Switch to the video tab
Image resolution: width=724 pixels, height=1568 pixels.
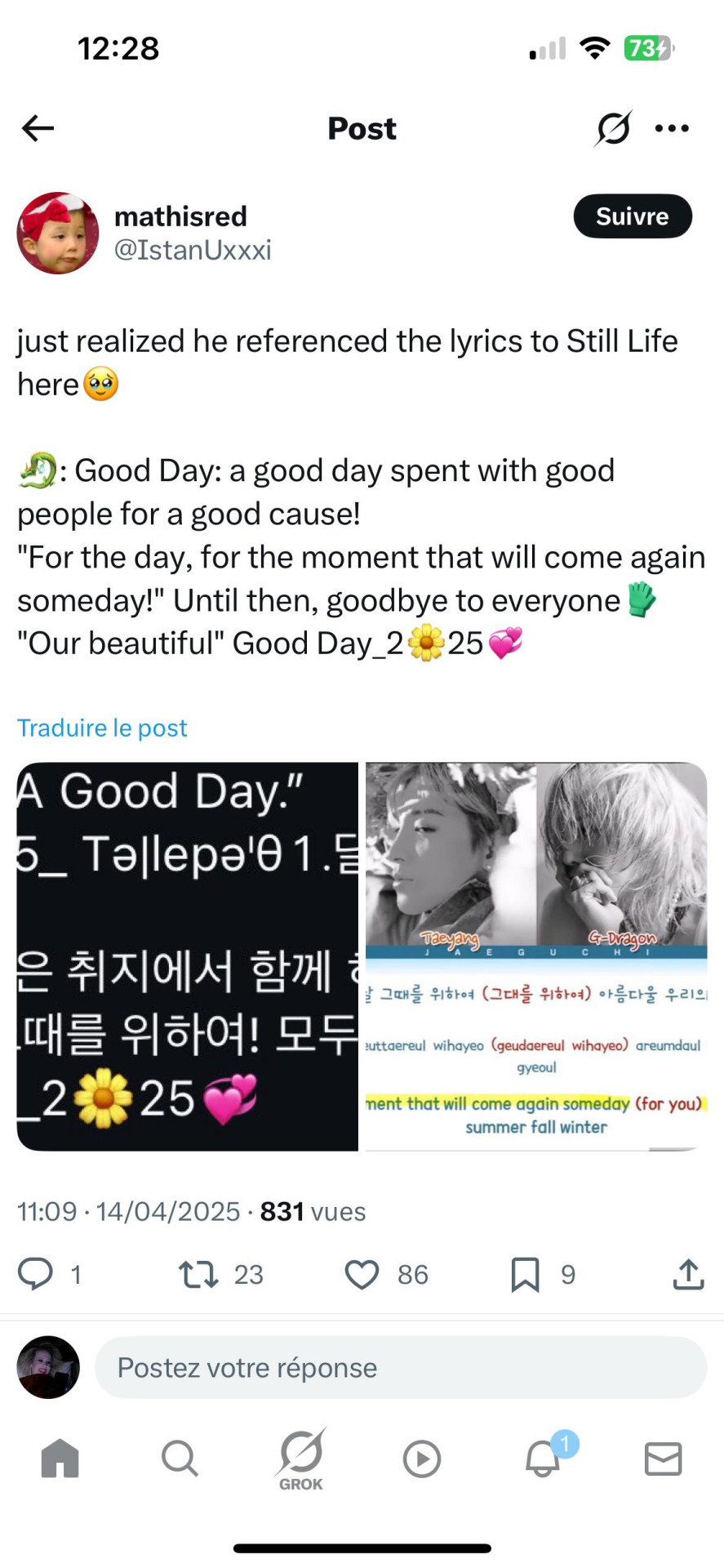pos(422,1459)
